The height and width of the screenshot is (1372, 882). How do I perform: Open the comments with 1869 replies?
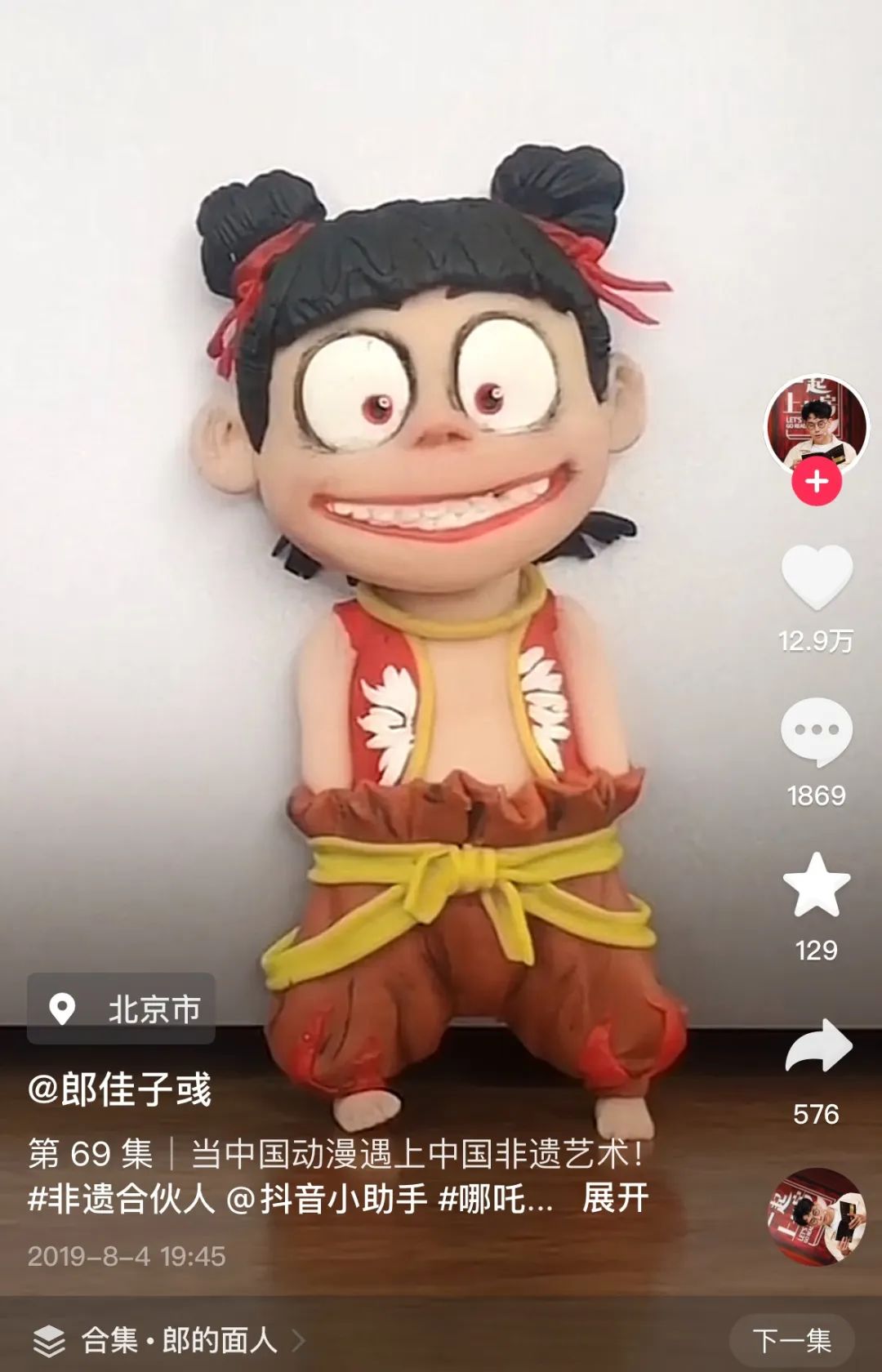[x=817, y=732]
